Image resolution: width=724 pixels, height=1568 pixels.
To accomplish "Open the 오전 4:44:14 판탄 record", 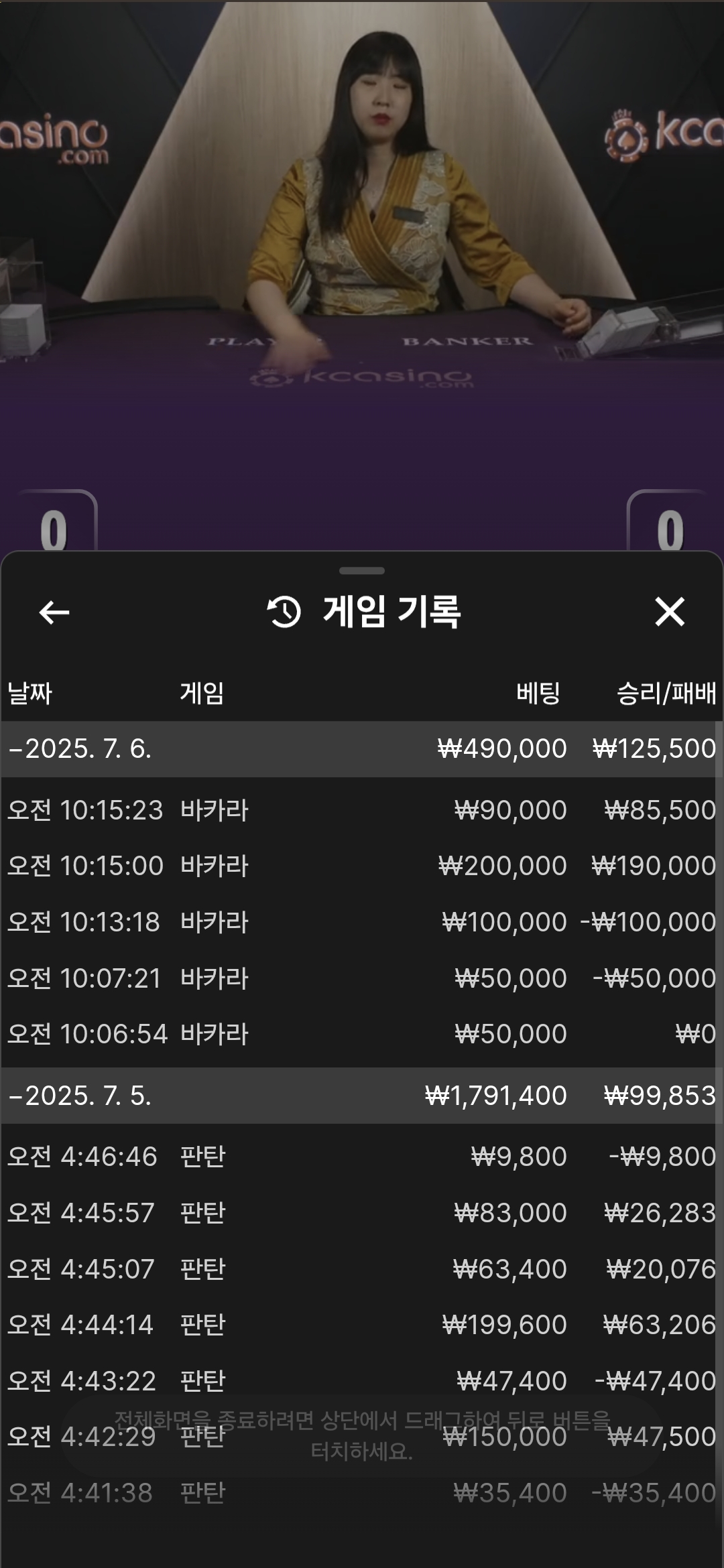I will (362, 1325).
